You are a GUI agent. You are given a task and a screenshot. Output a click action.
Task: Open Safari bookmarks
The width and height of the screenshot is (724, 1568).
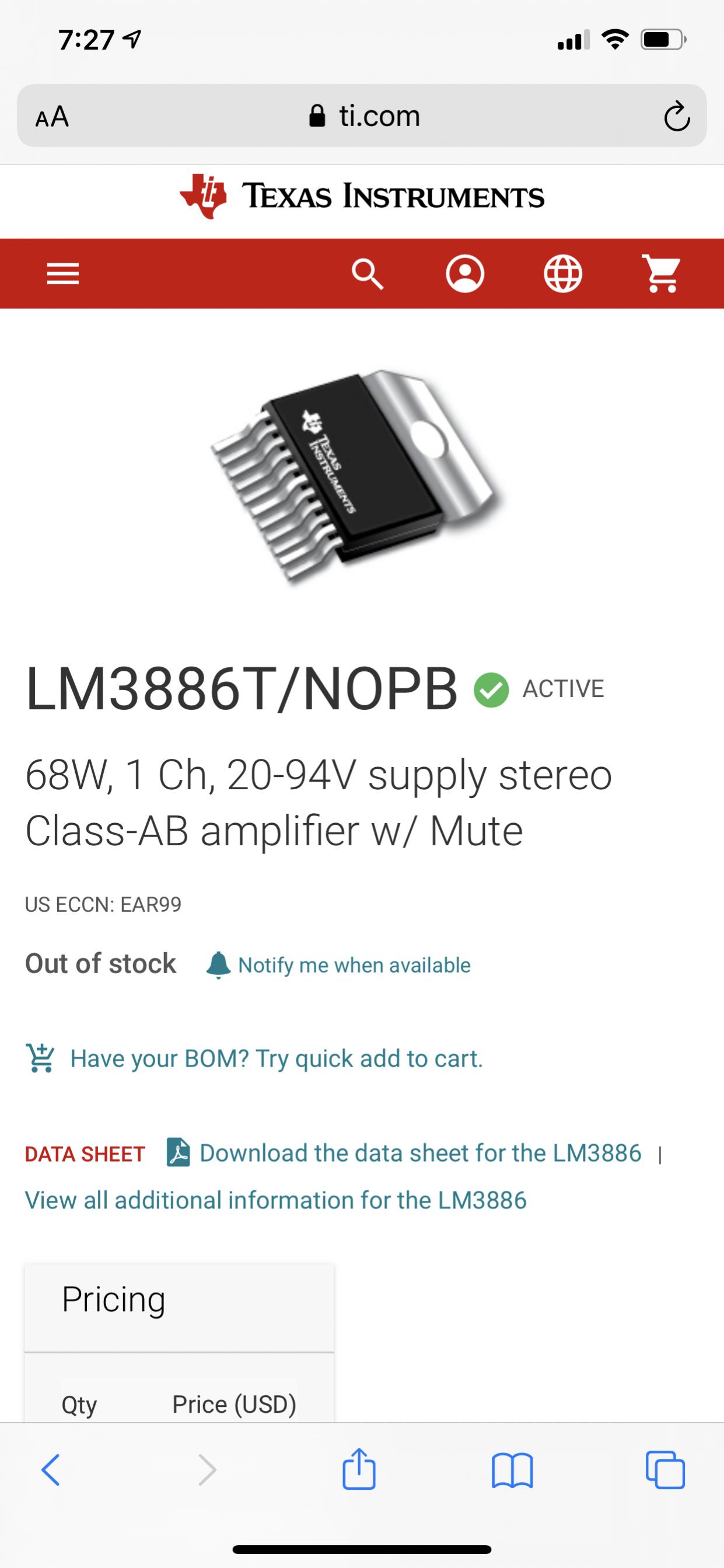tap(512, 1470)
